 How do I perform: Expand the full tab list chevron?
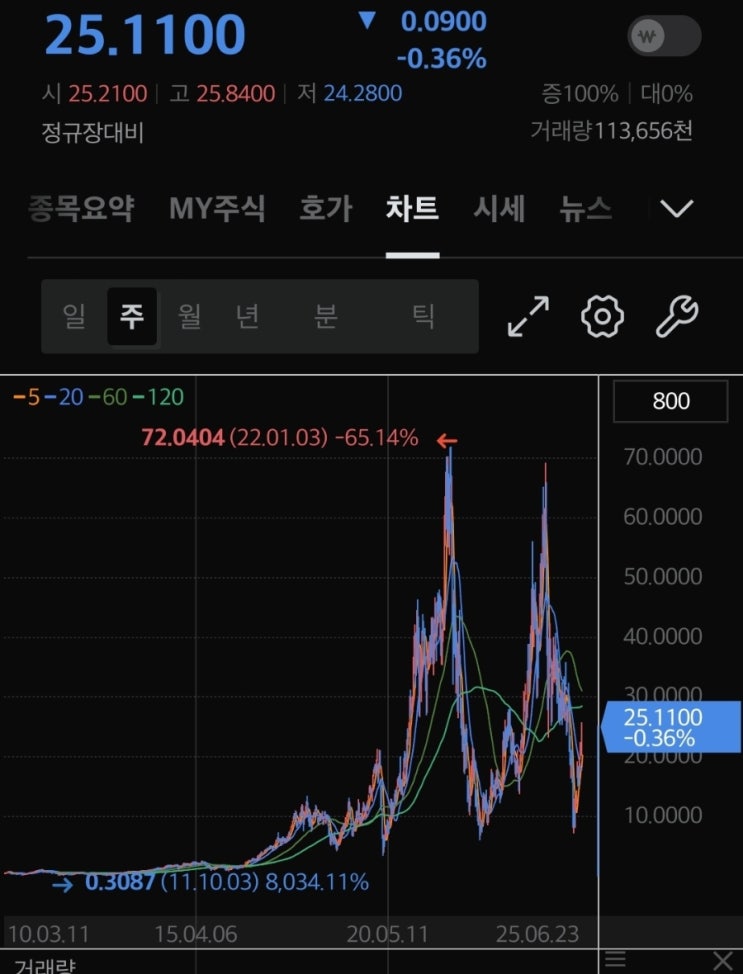[x=677, y=209]
